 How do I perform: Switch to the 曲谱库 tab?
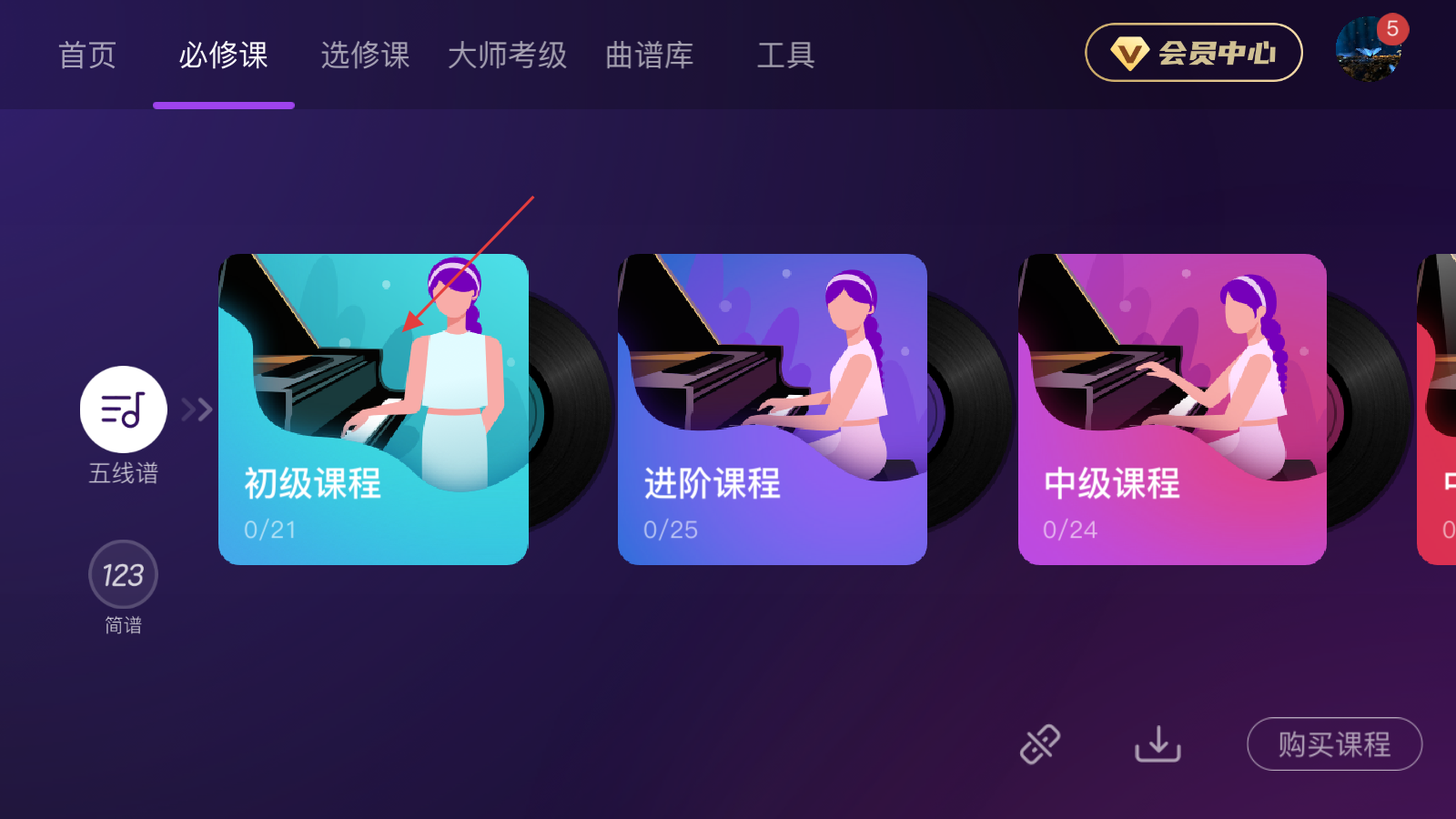click(649, 56)
